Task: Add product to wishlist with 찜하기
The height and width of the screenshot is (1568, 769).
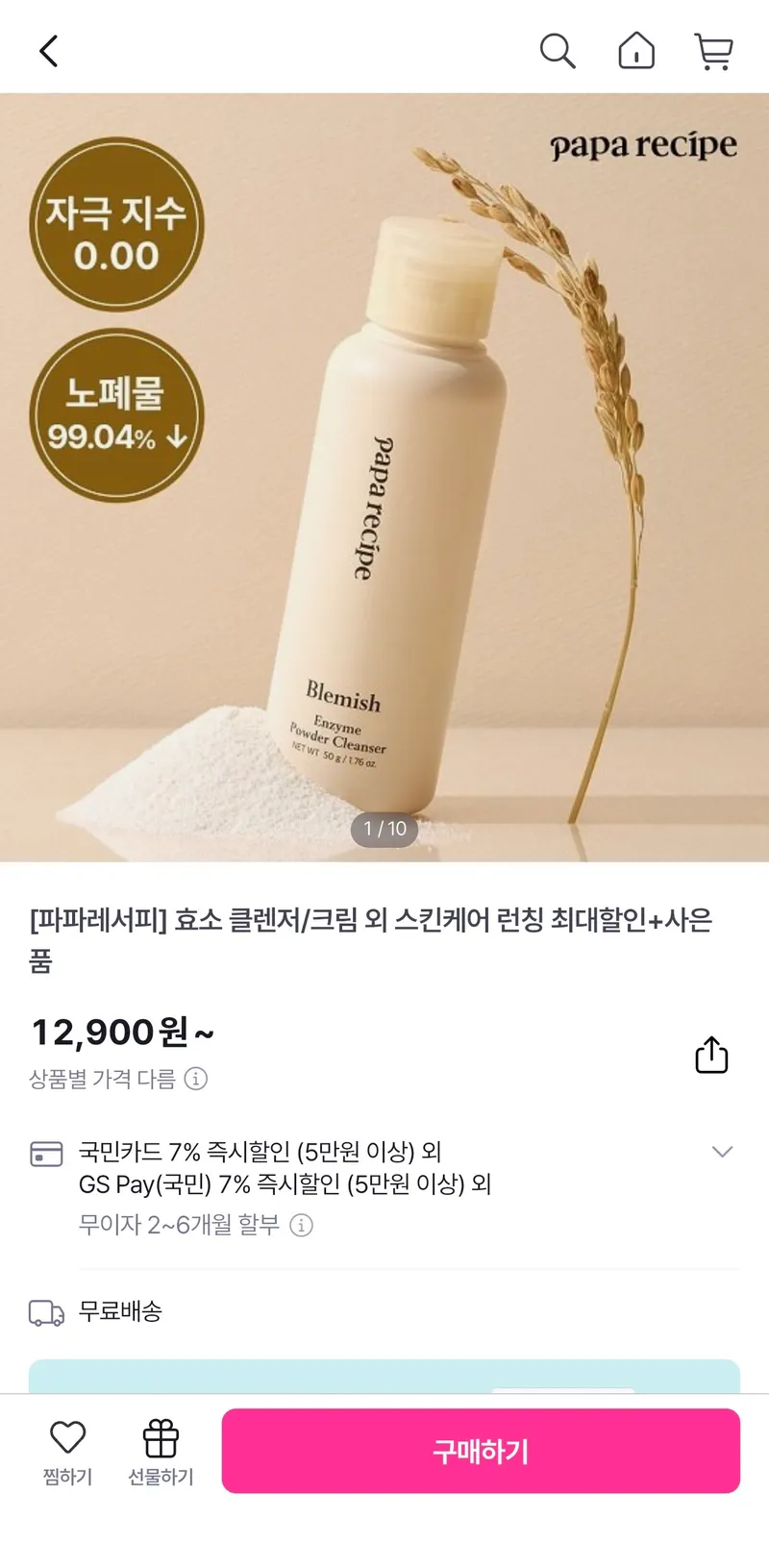Action: tap(67, 1452)
